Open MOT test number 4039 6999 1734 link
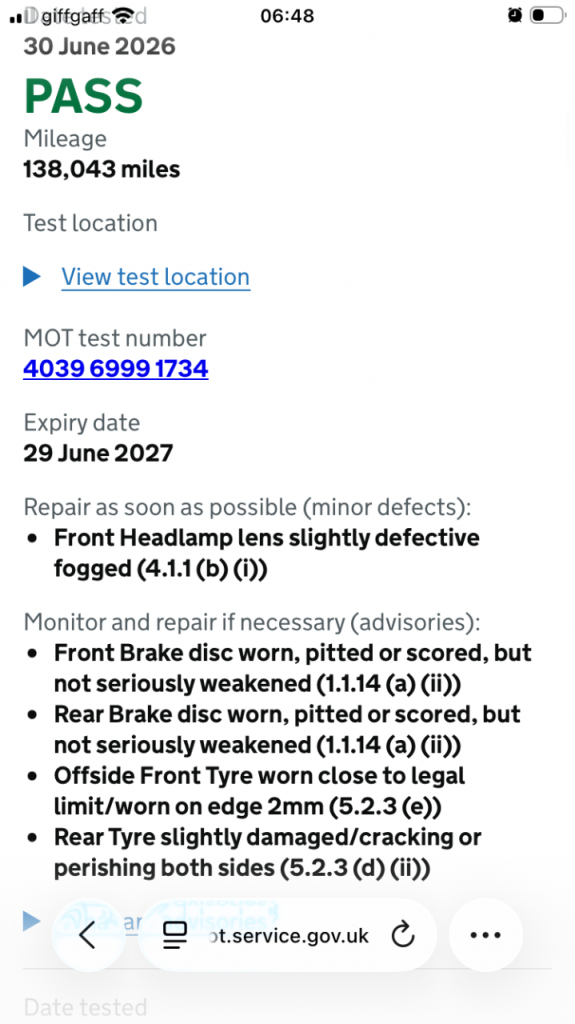 click(116, 369)
